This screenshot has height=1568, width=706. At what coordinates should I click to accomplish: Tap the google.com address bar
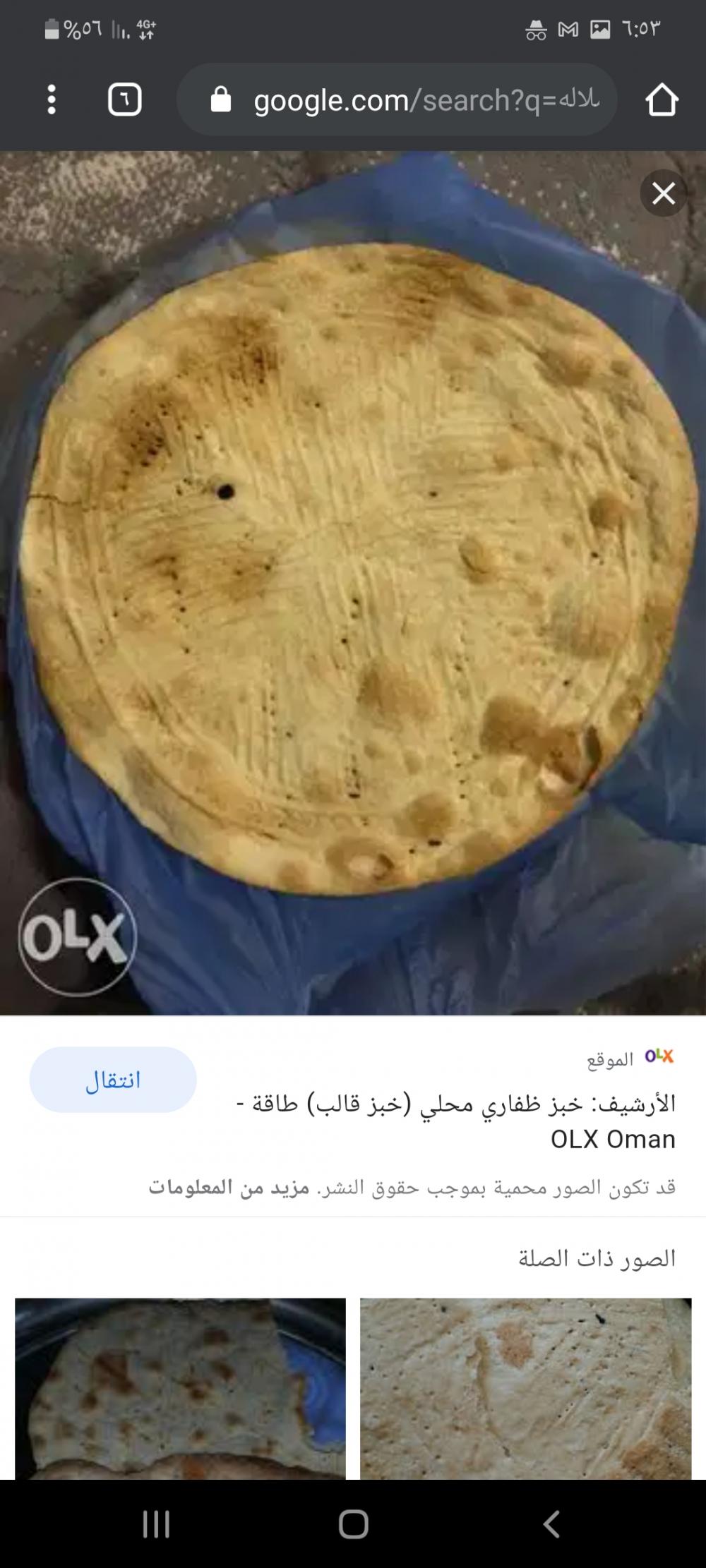point(409,100)
